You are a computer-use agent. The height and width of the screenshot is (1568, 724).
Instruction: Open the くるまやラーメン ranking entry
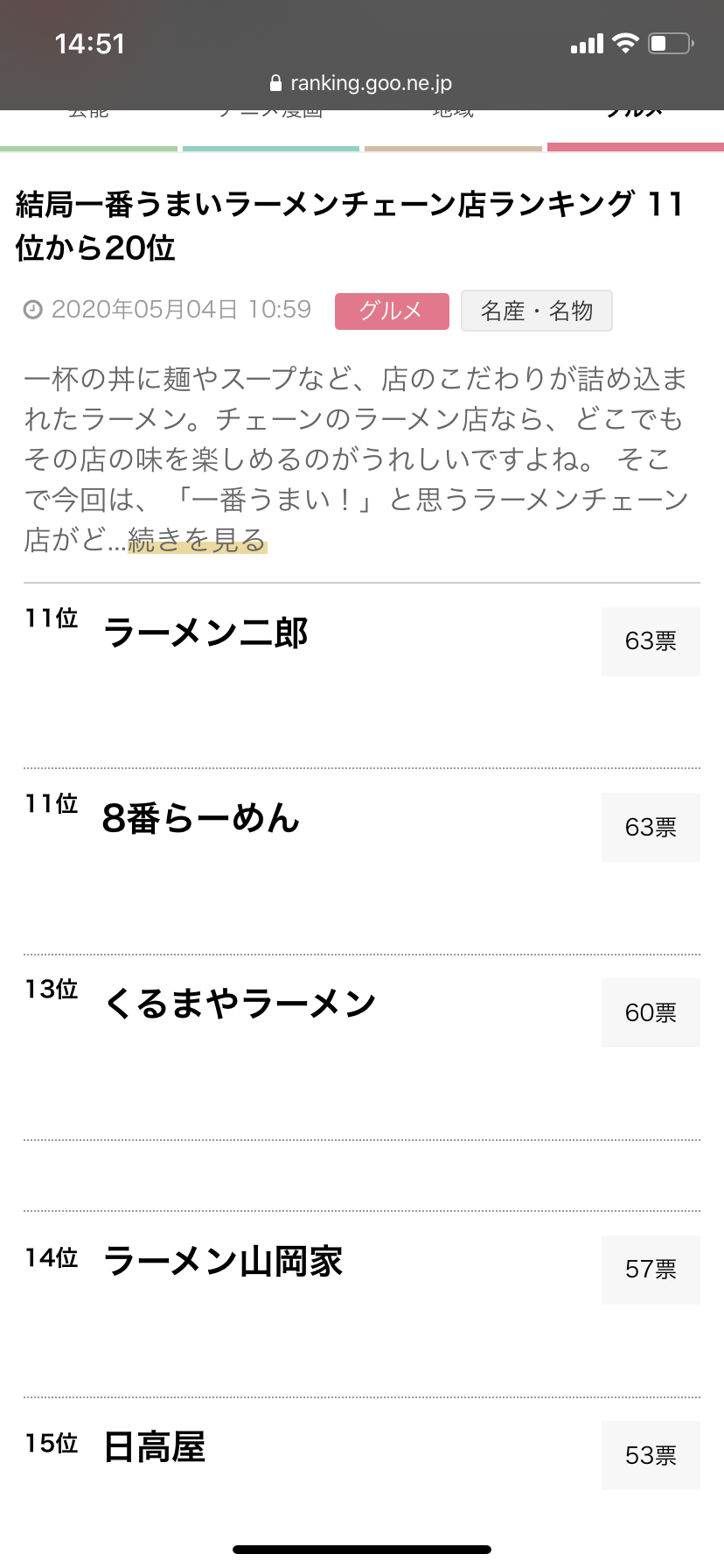(240, 1004)
